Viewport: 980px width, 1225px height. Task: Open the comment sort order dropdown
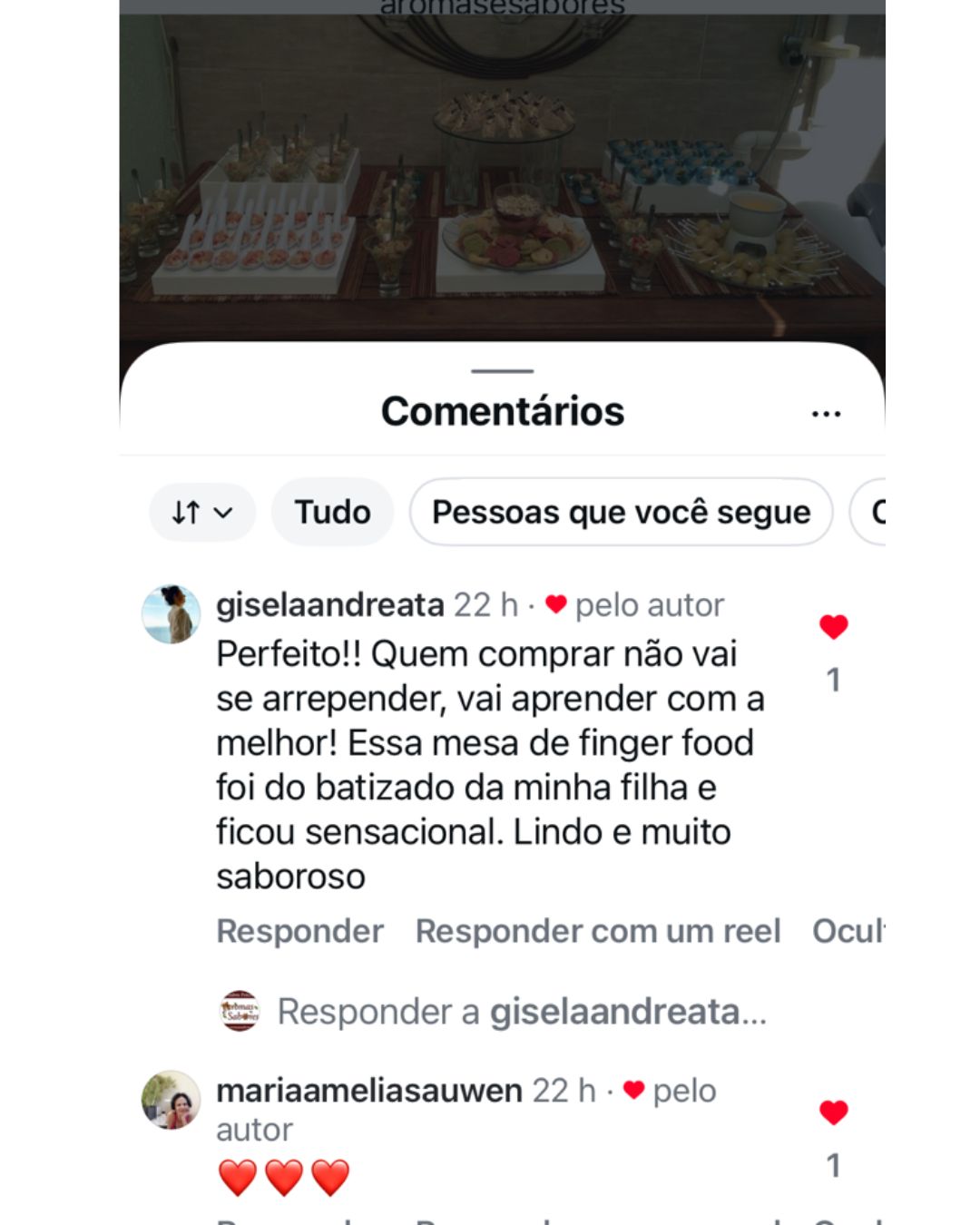(x=202, y=513)
